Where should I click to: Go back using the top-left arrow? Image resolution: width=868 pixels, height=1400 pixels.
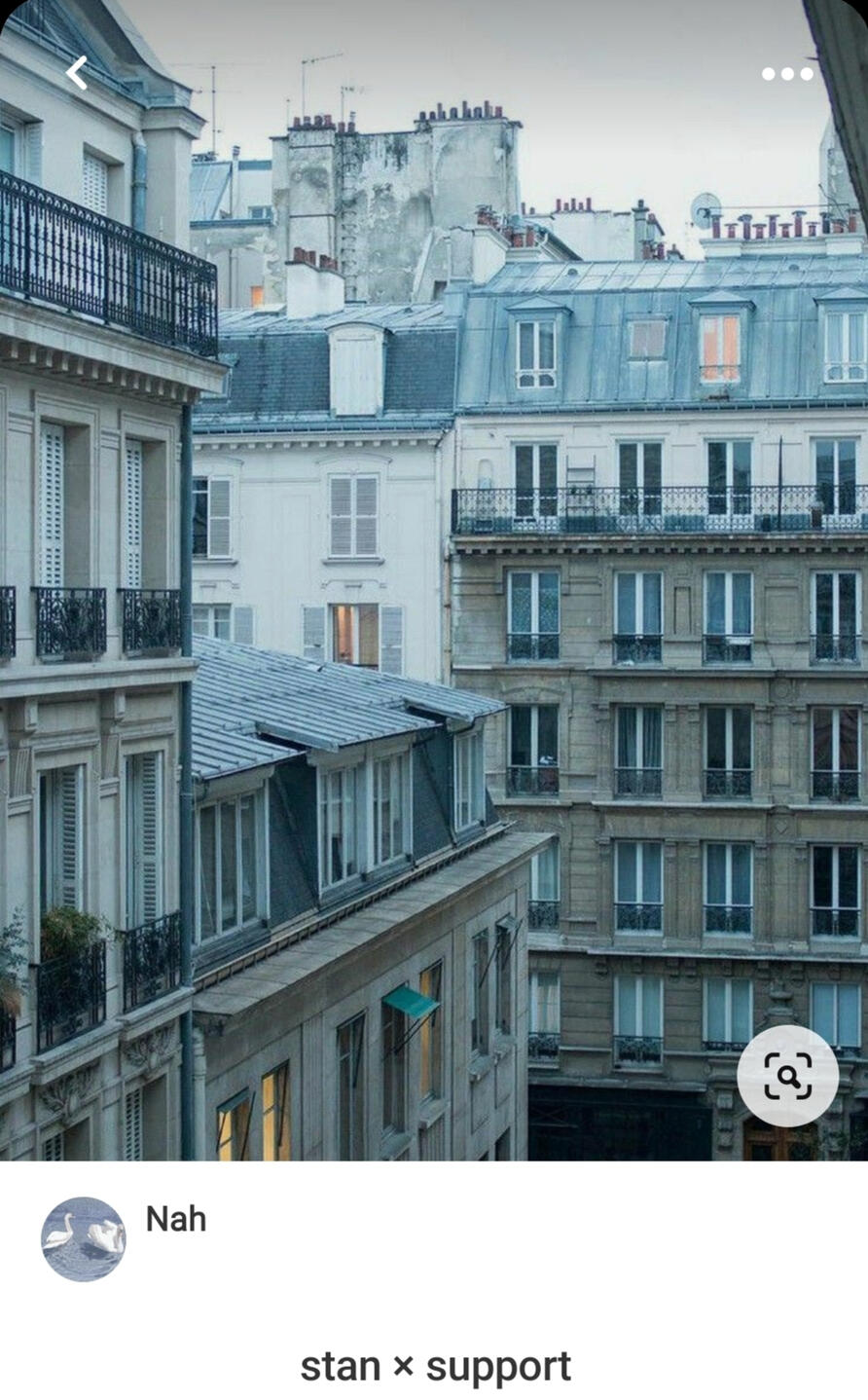[77, 72]
